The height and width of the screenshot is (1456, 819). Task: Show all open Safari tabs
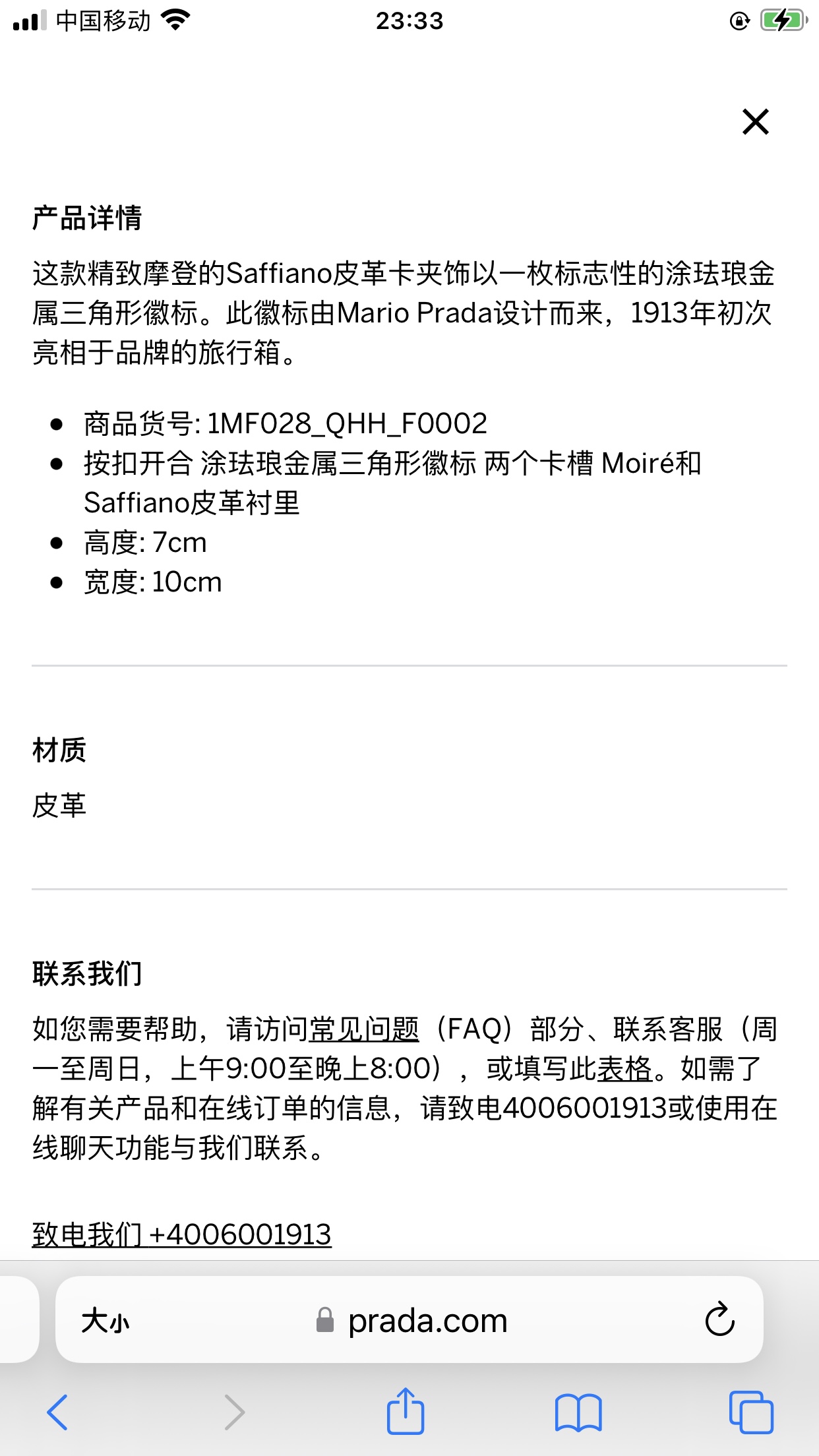tap(751, 1412)
